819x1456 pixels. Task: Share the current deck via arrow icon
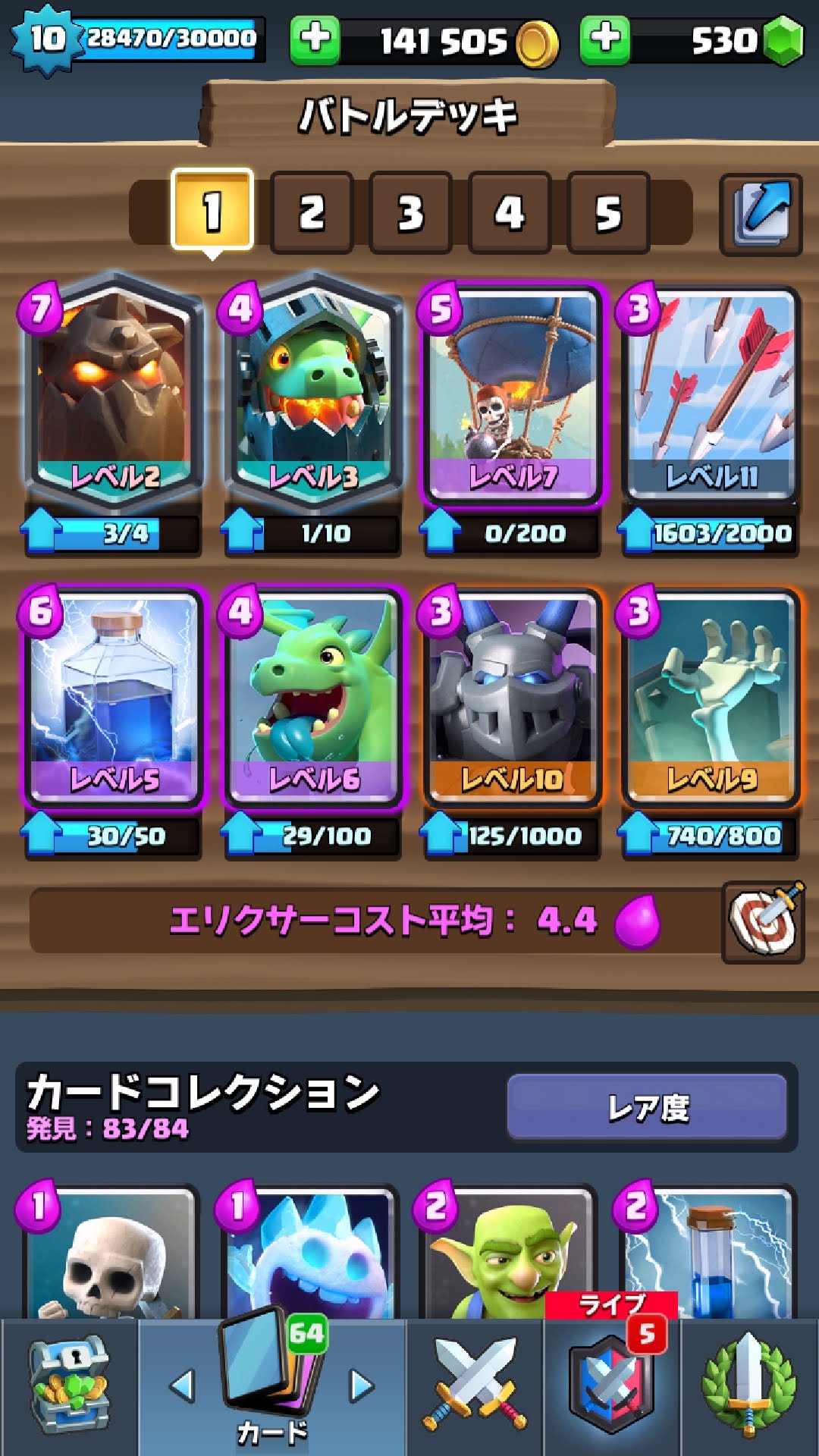[761, 215]
